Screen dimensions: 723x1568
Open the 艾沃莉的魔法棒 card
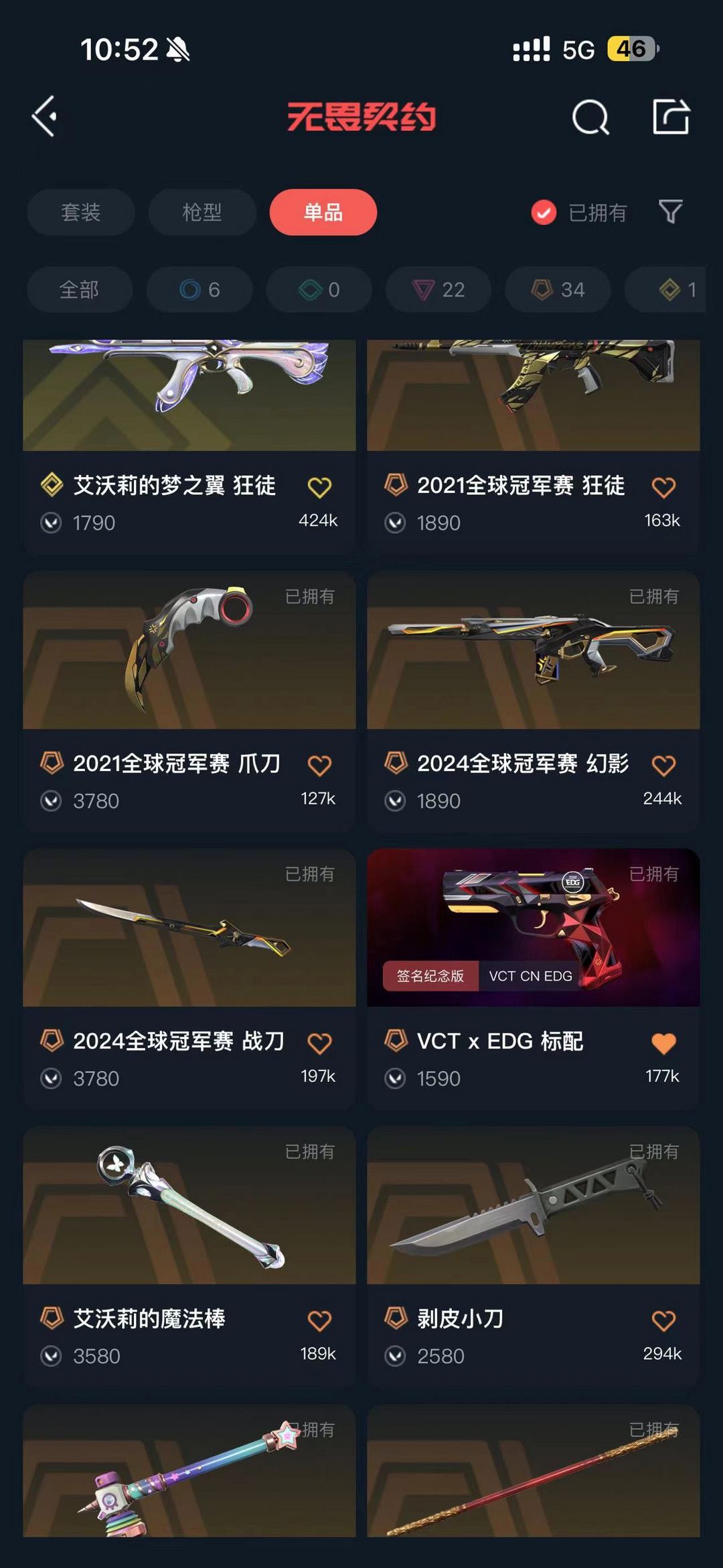(189, 1257)
